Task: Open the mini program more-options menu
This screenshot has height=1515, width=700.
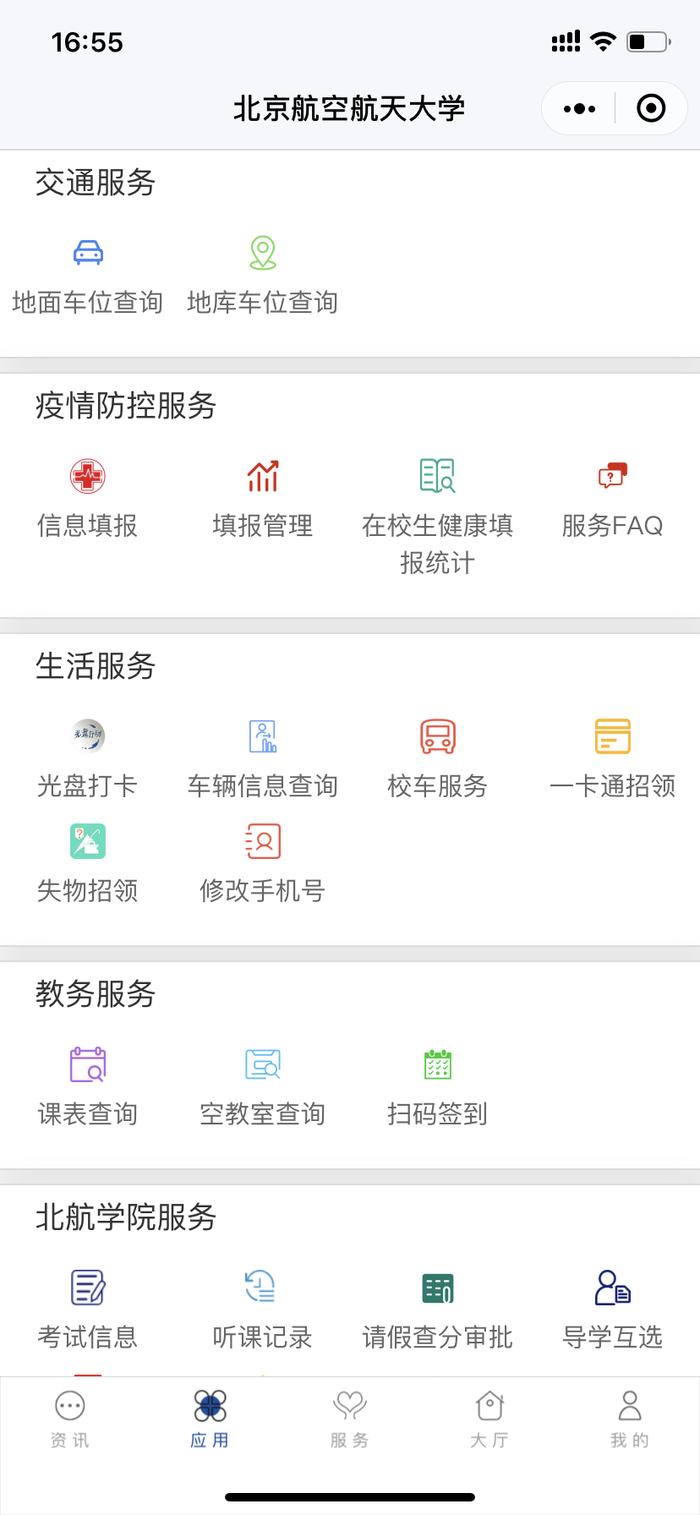Action: pos(580,108)
